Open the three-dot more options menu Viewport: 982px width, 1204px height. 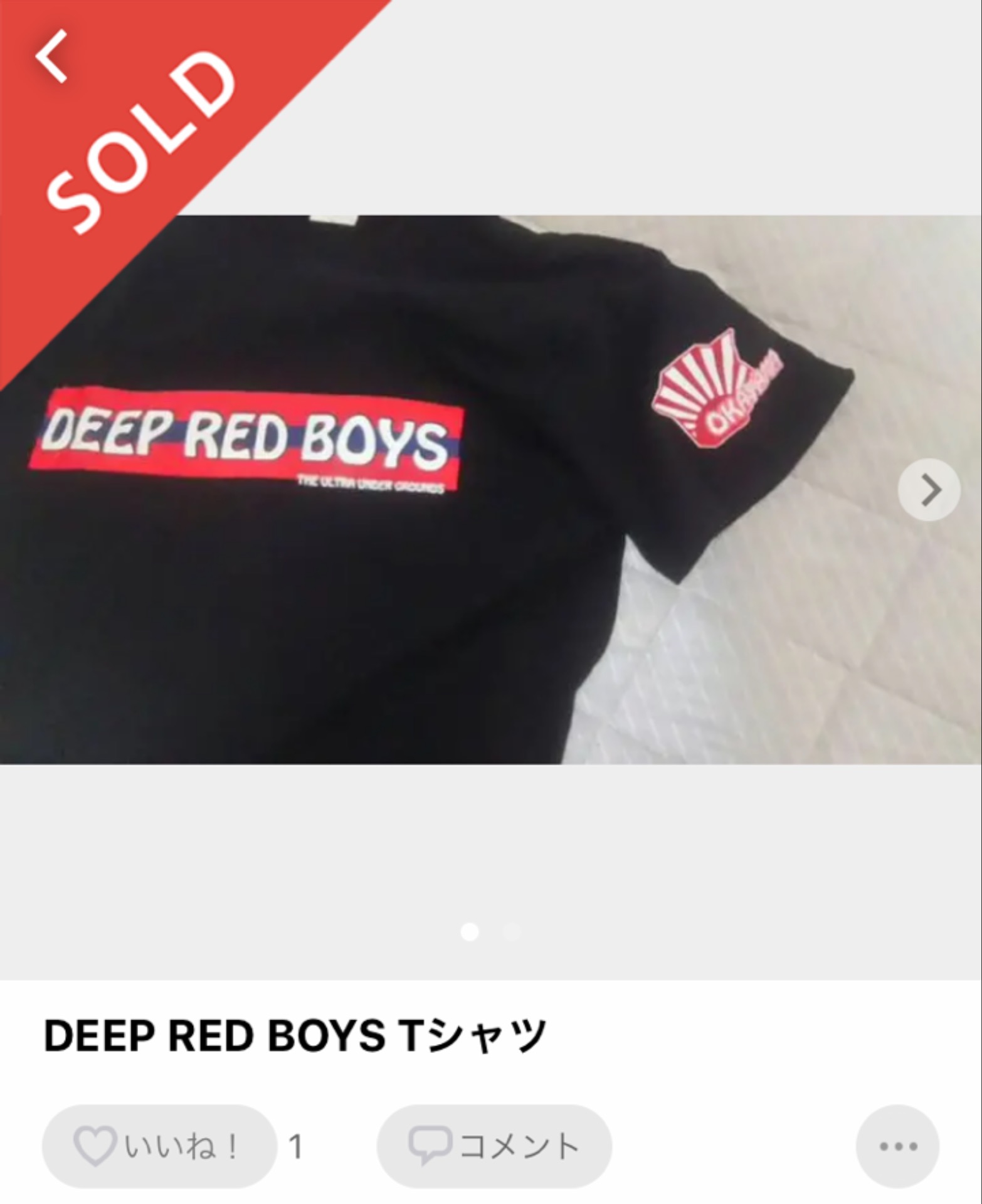point(897,1147)
